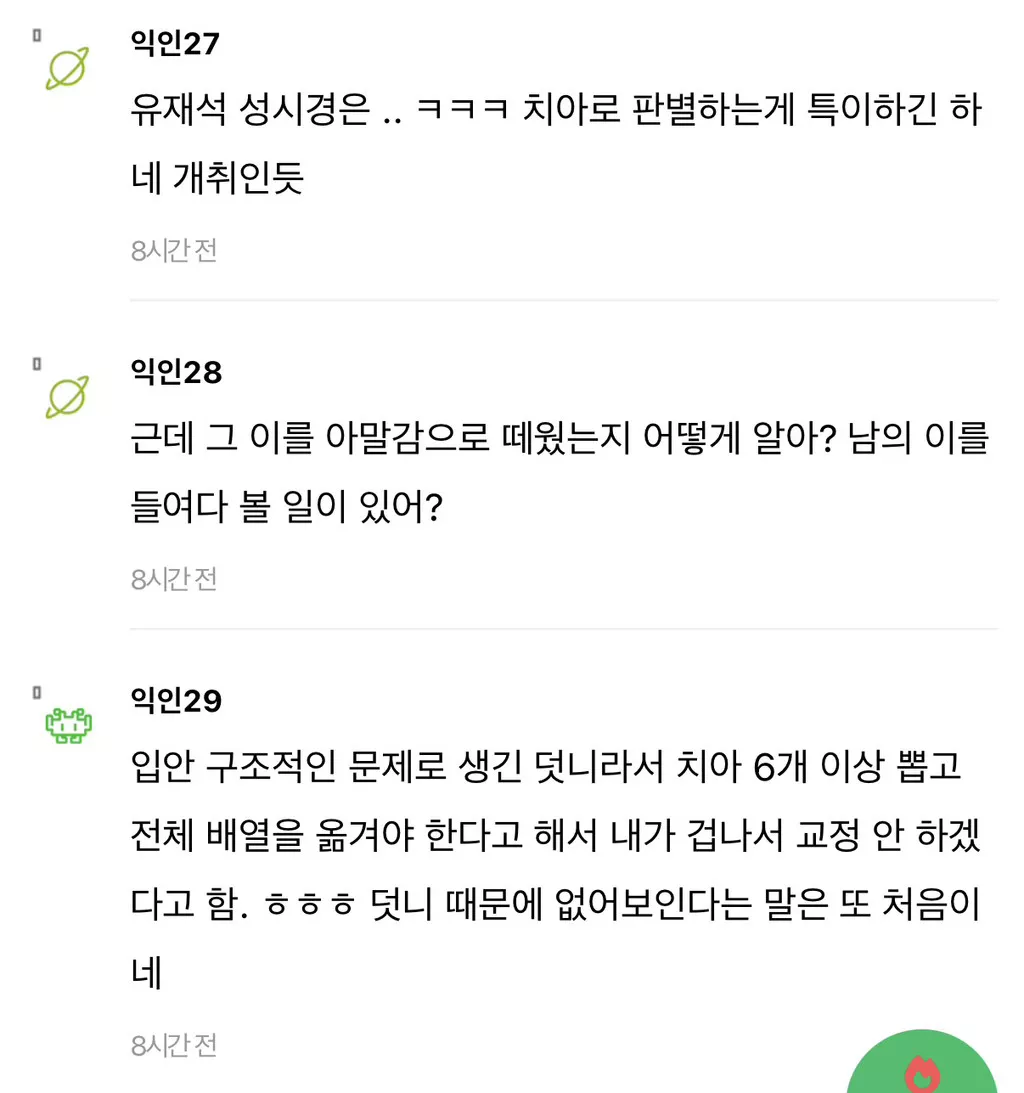Viewport: 1024px width, 1093px height.
Task: Open the robot avatar of 익인29
Action: (68, 725)
